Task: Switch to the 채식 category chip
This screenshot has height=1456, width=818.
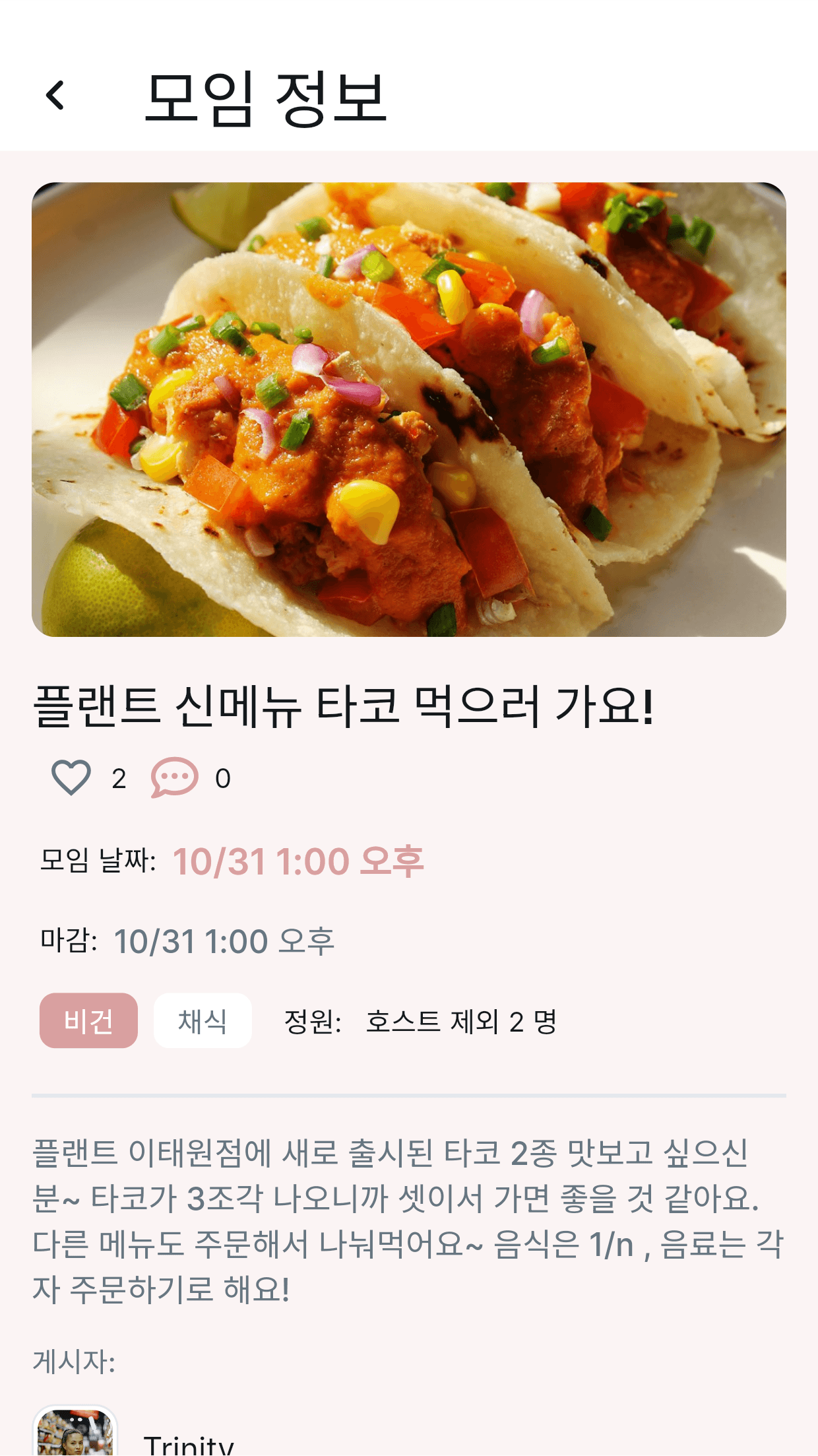Action: coord(203,1020)
